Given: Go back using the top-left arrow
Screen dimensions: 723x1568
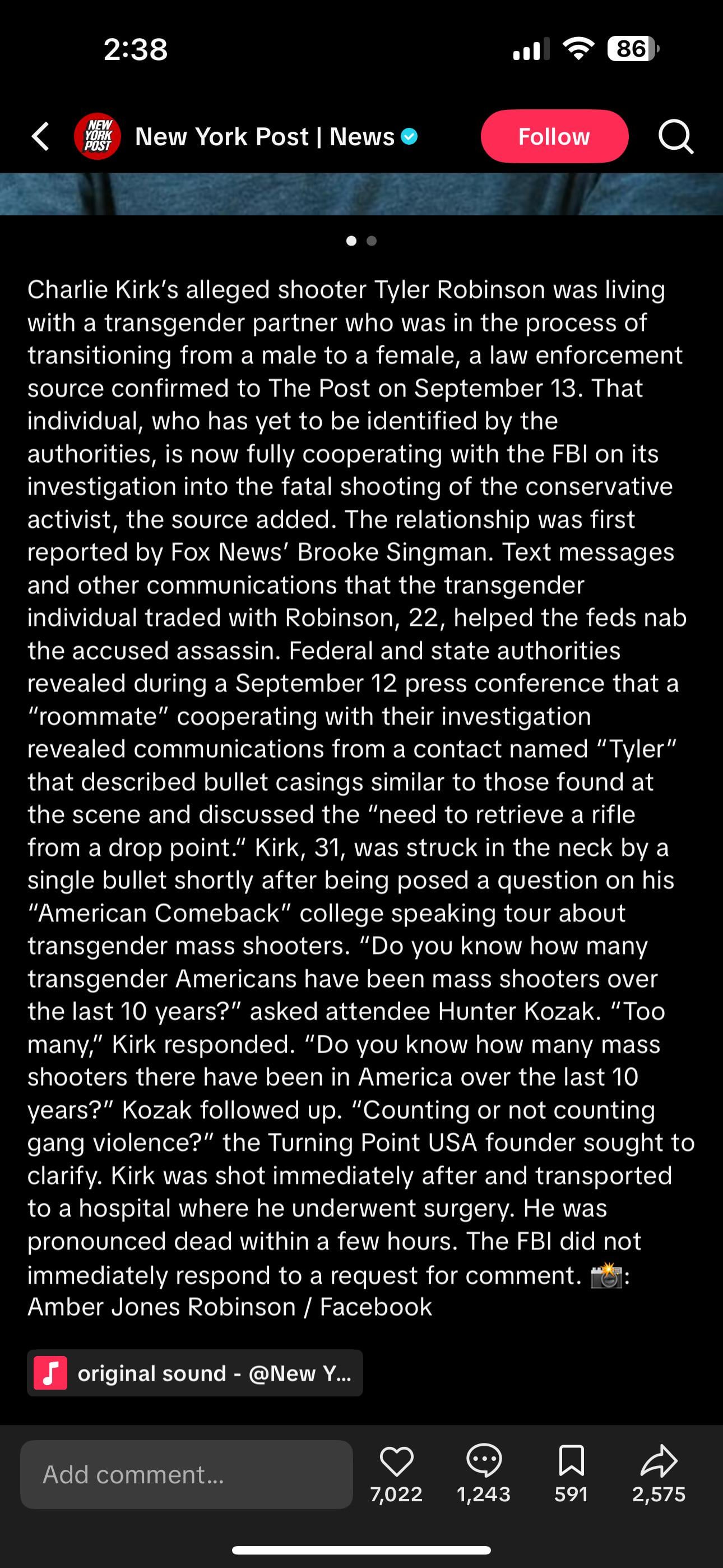Looking at the screenshot, I should coord(41,136).
